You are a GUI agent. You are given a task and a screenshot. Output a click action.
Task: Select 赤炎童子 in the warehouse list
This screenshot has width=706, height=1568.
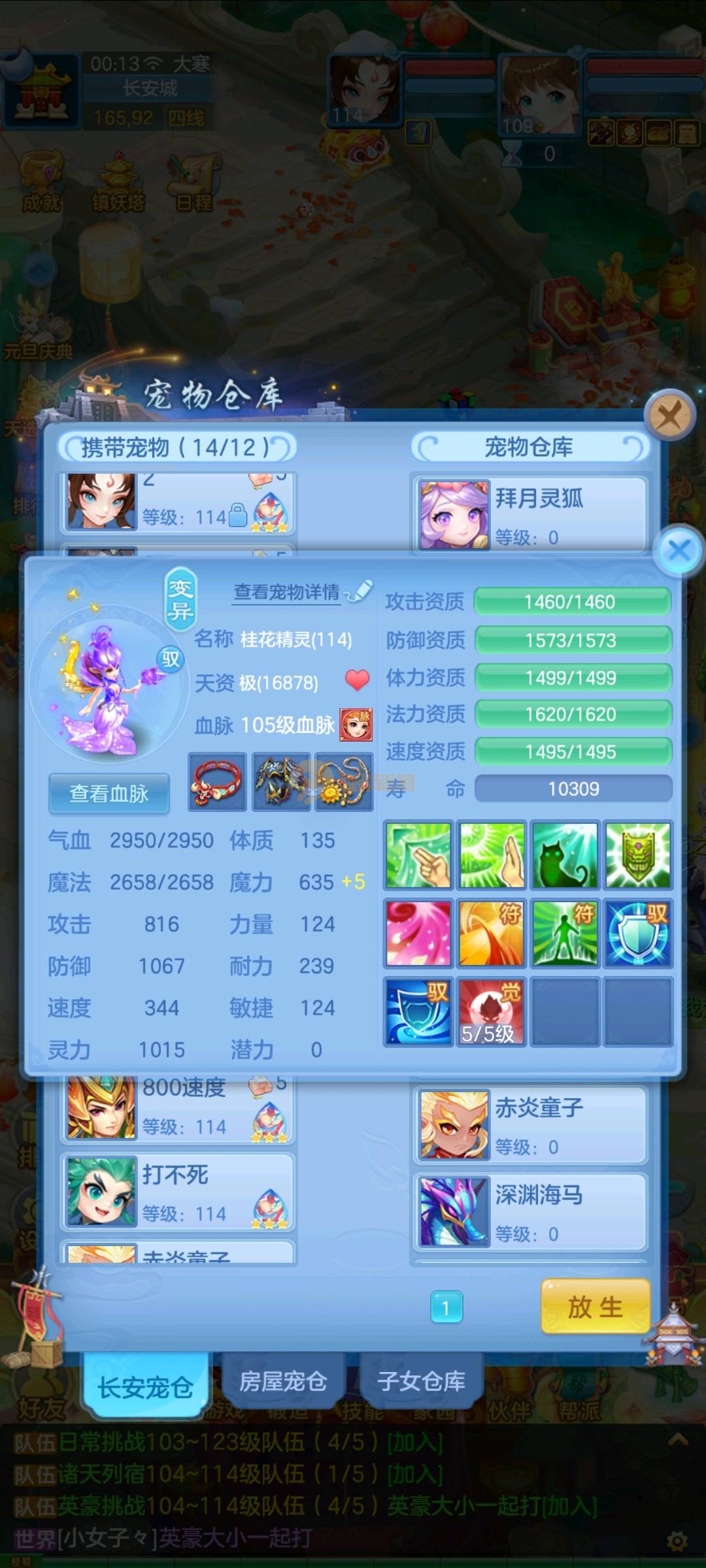(x=529, y=1124)
